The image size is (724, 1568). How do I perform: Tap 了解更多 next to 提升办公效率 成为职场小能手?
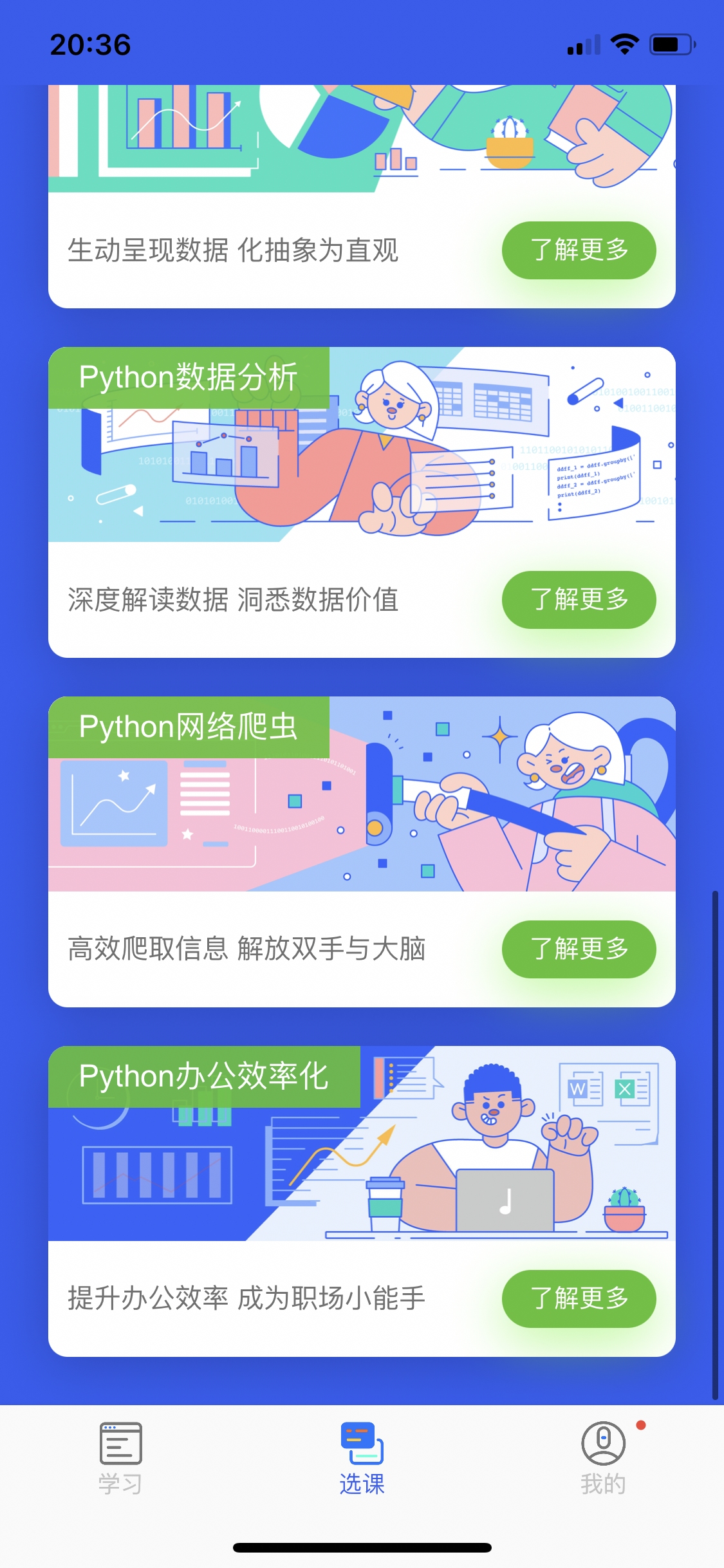click(579, 1299)
